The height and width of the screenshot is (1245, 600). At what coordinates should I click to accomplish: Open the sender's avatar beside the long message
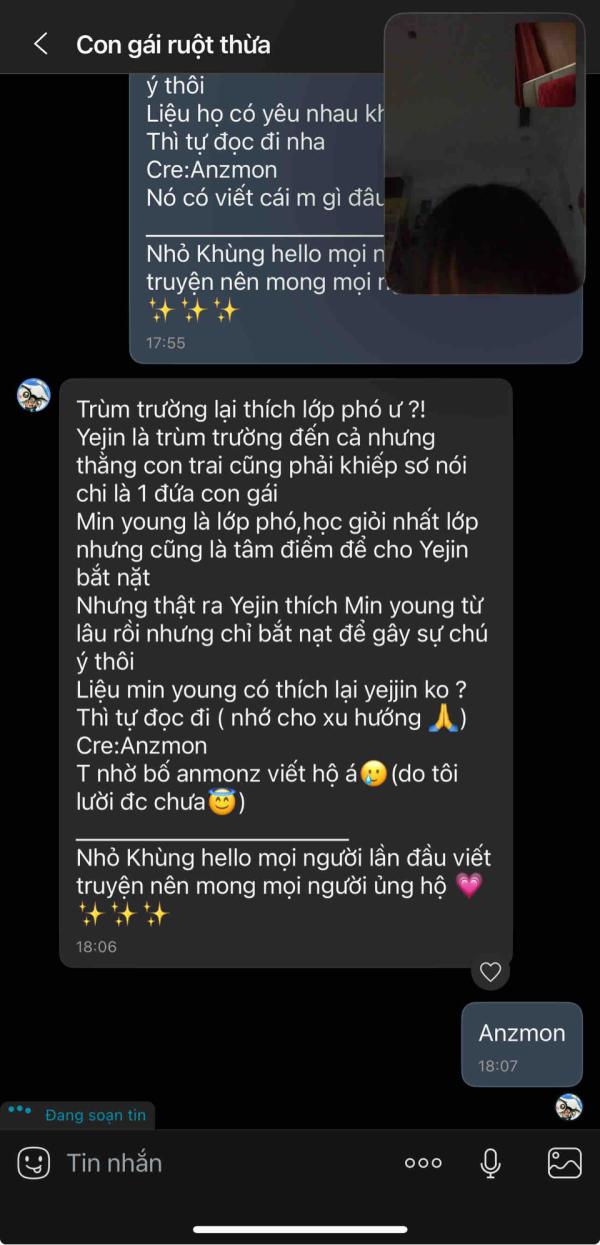coord(33,395)
